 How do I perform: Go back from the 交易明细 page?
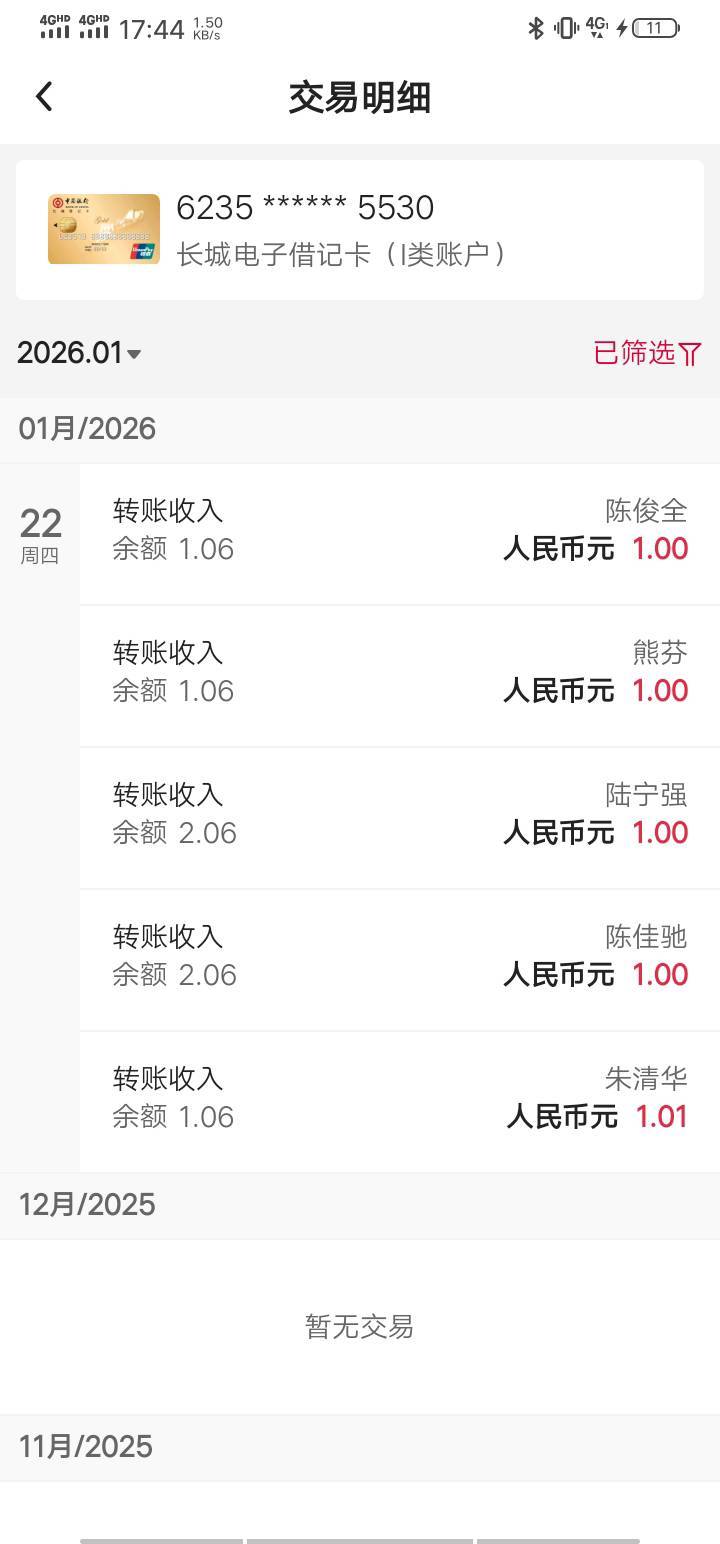[x=44, y=97]
